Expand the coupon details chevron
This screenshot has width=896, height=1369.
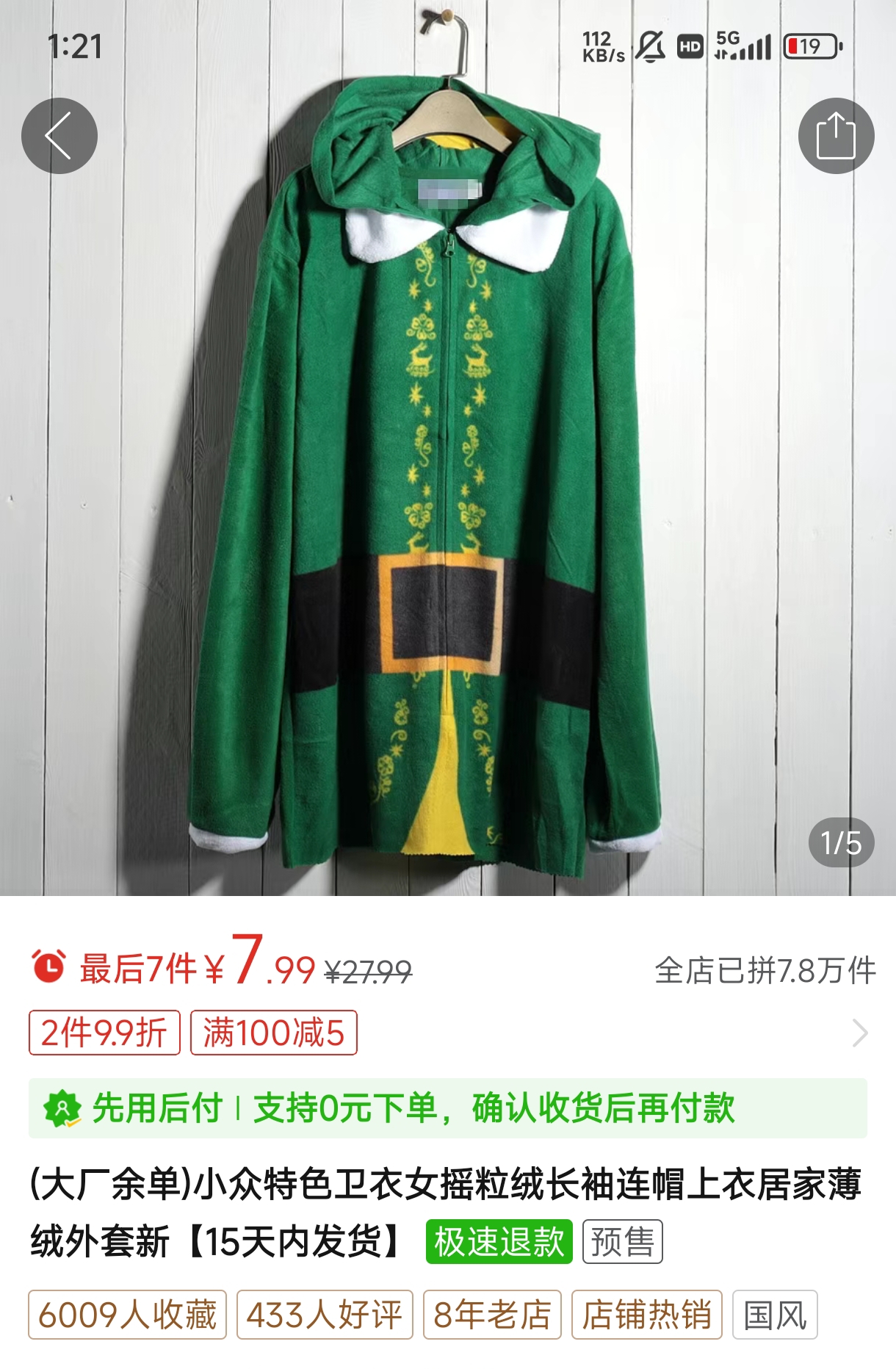click(859, 1033)
